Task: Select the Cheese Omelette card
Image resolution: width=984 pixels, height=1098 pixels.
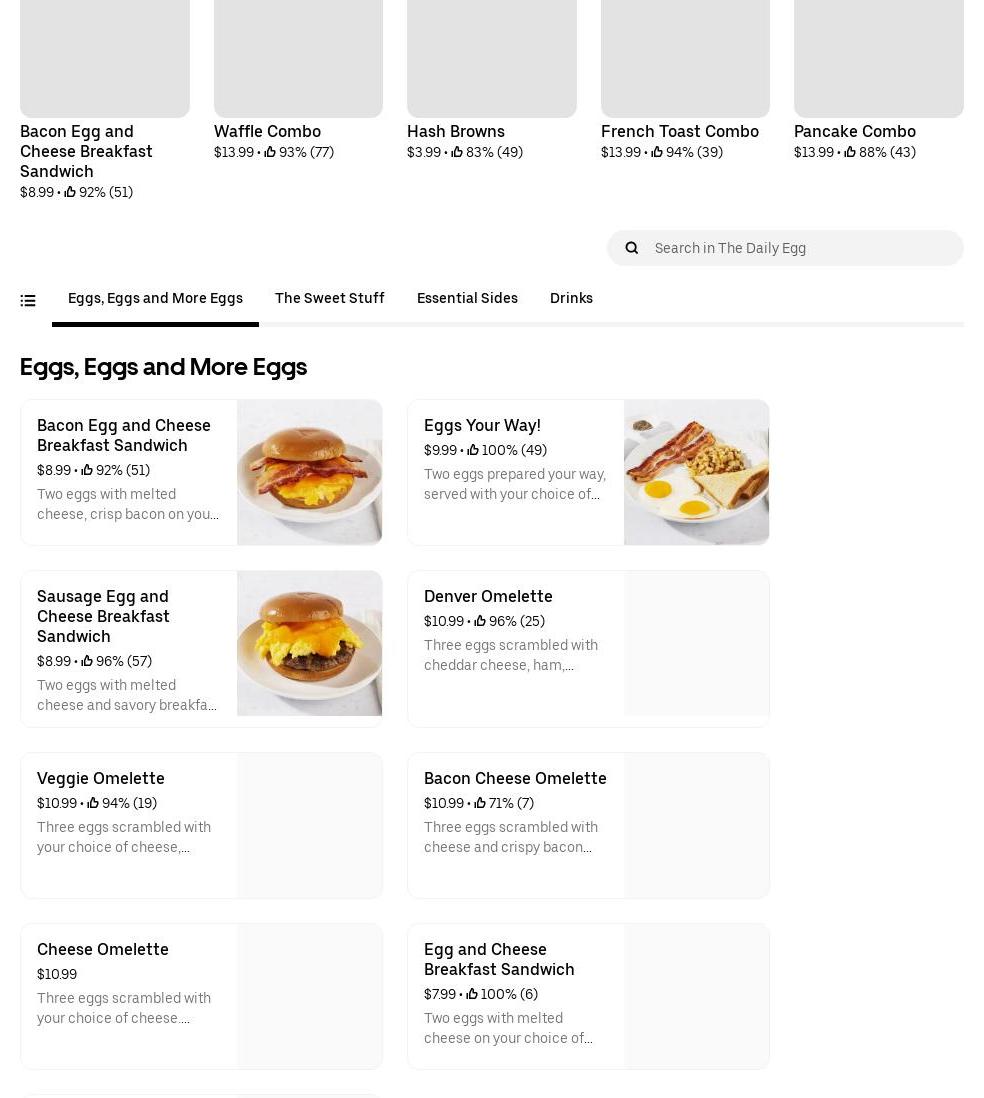Action: tap(201, 996)
